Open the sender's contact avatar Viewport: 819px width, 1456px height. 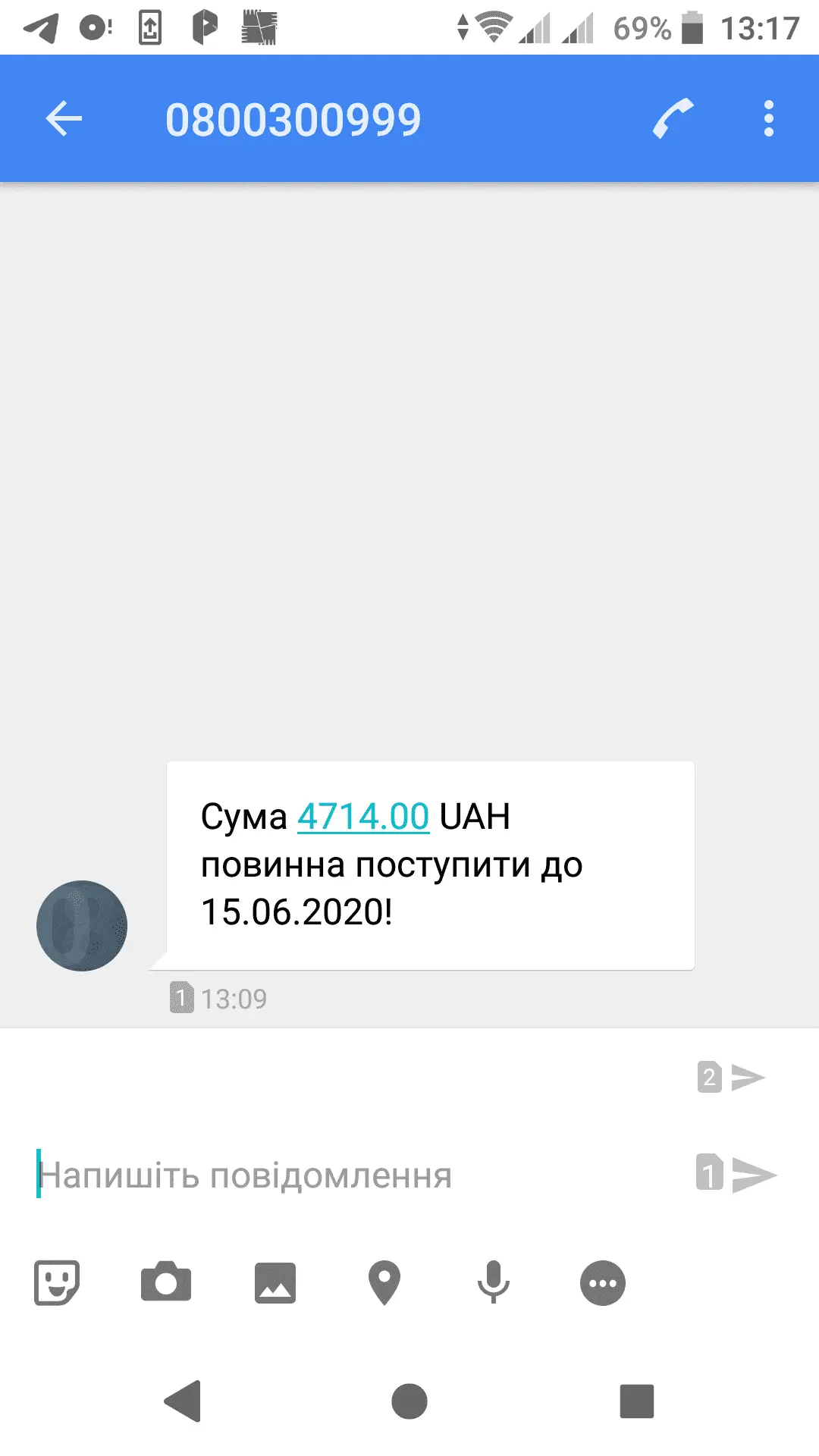[82, 925]
